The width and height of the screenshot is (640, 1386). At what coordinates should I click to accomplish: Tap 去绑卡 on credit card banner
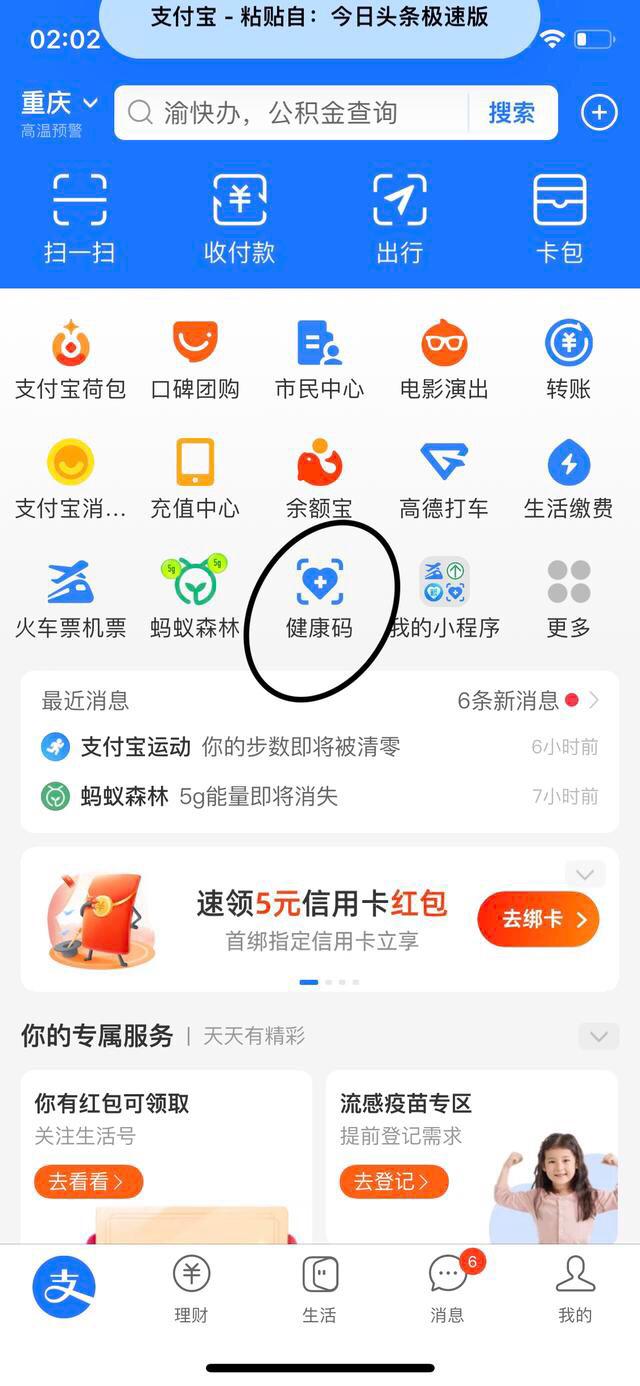point(537,919)
